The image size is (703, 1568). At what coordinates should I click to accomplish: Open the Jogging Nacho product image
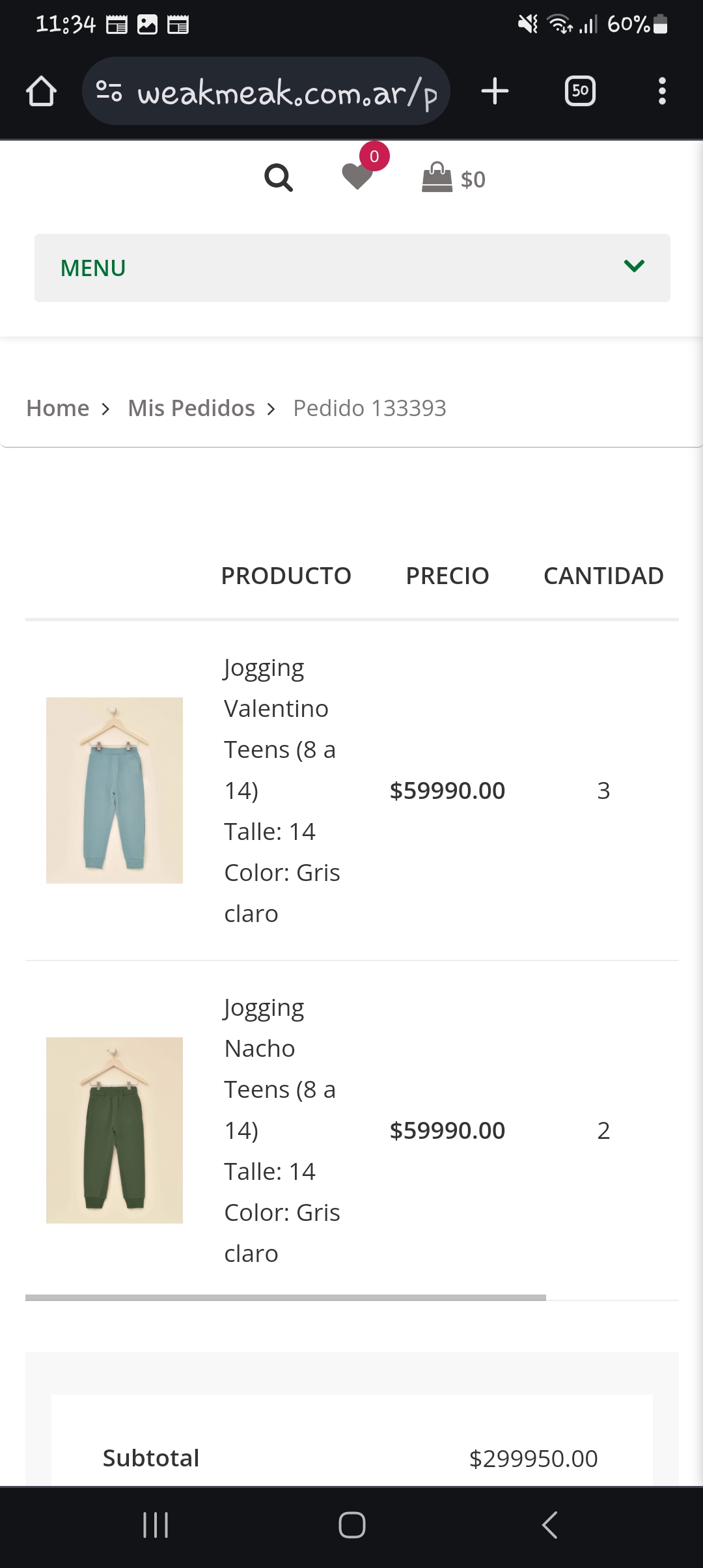pos(115,1130)
